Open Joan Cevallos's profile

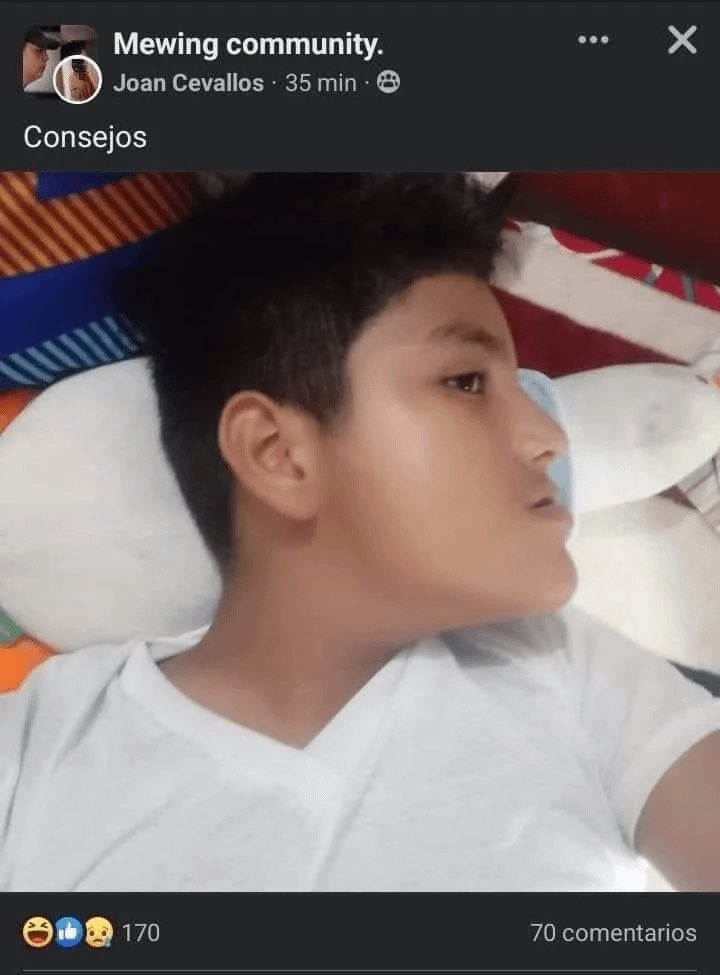point(188,83)
